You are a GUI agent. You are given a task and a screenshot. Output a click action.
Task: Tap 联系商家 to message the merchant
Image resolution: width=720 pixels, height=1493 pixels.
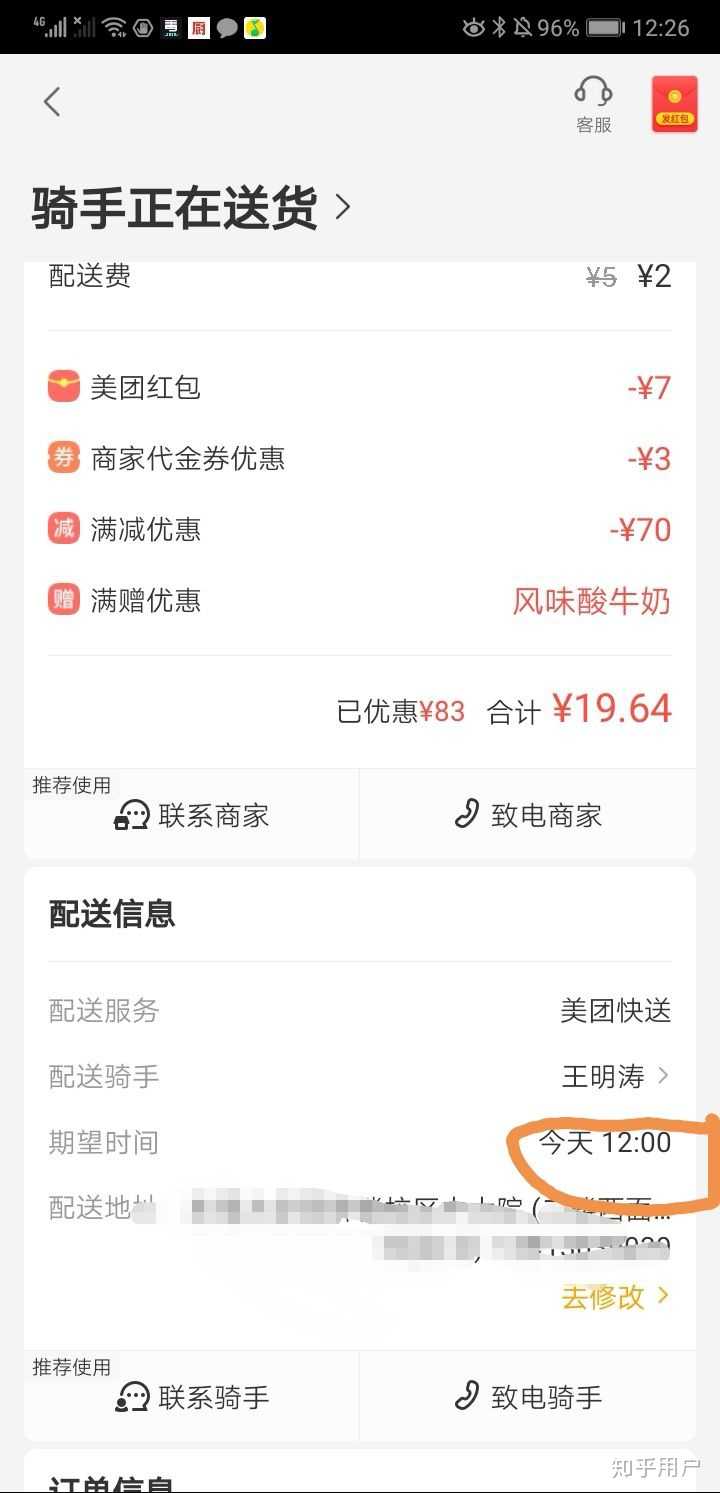point(192,816)
